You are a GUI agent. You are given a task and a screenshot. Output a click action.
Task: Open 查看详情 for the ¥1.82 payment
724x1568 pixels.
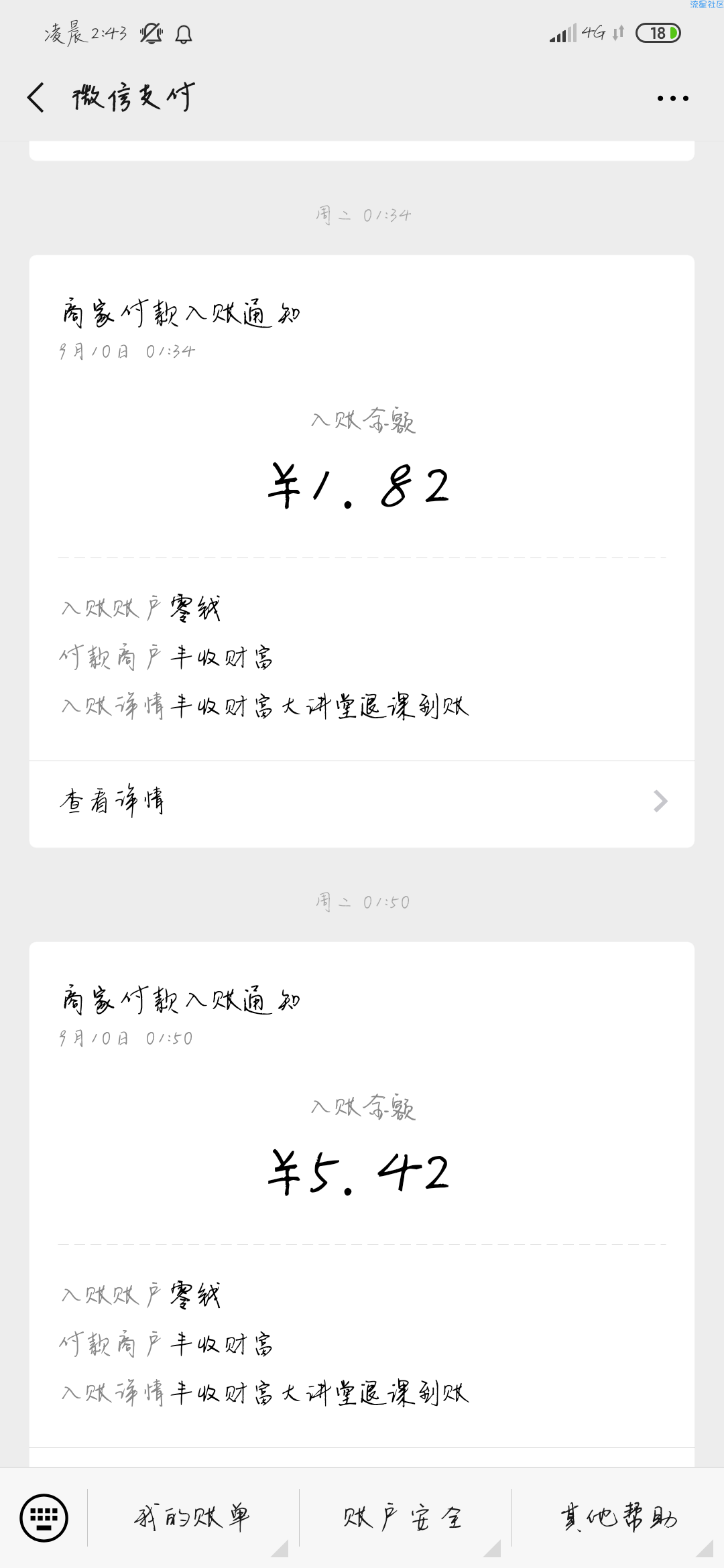point(362,802)
